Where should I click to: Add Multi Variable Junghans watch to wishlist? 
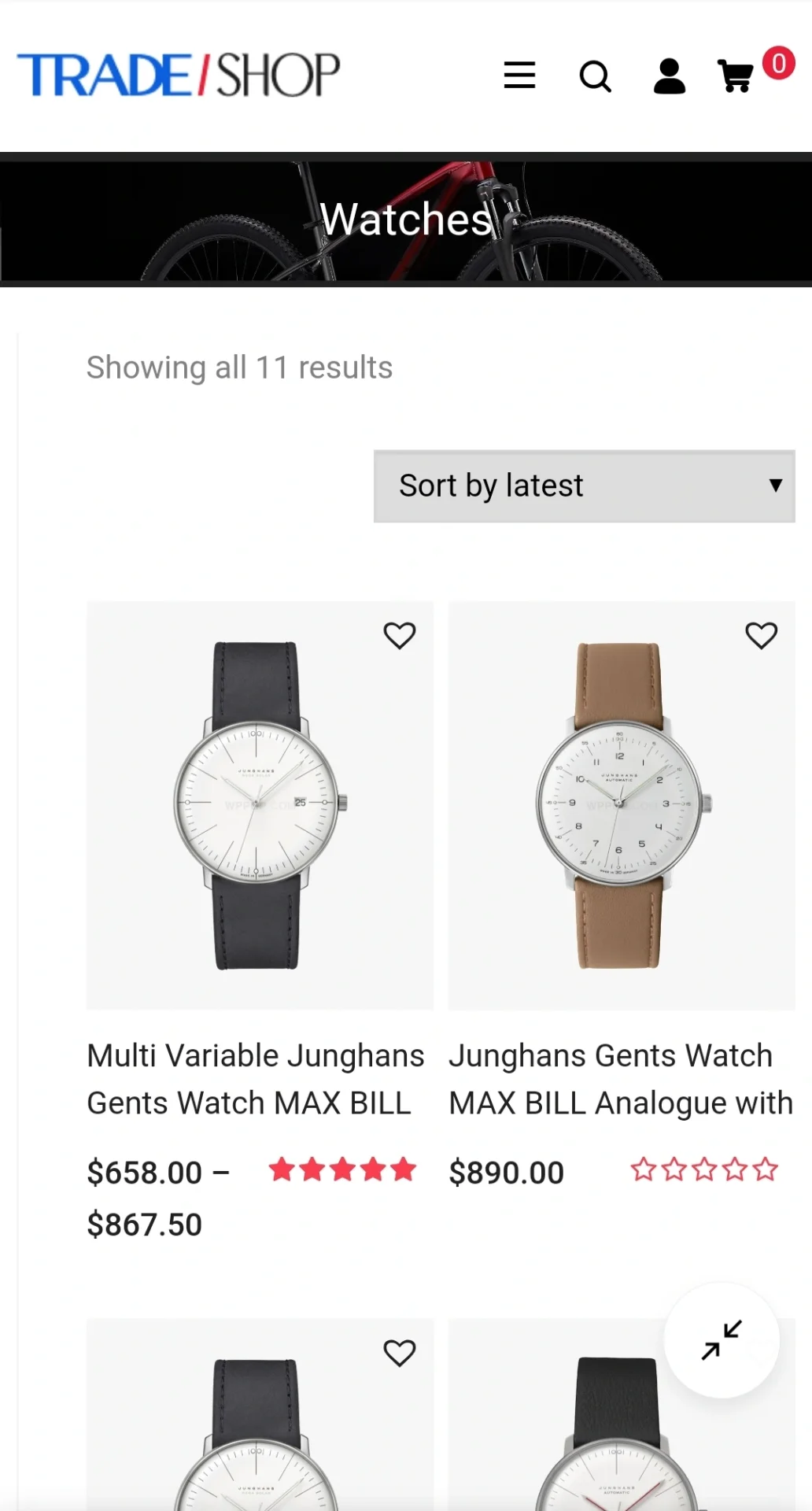(x=399, y=635)
